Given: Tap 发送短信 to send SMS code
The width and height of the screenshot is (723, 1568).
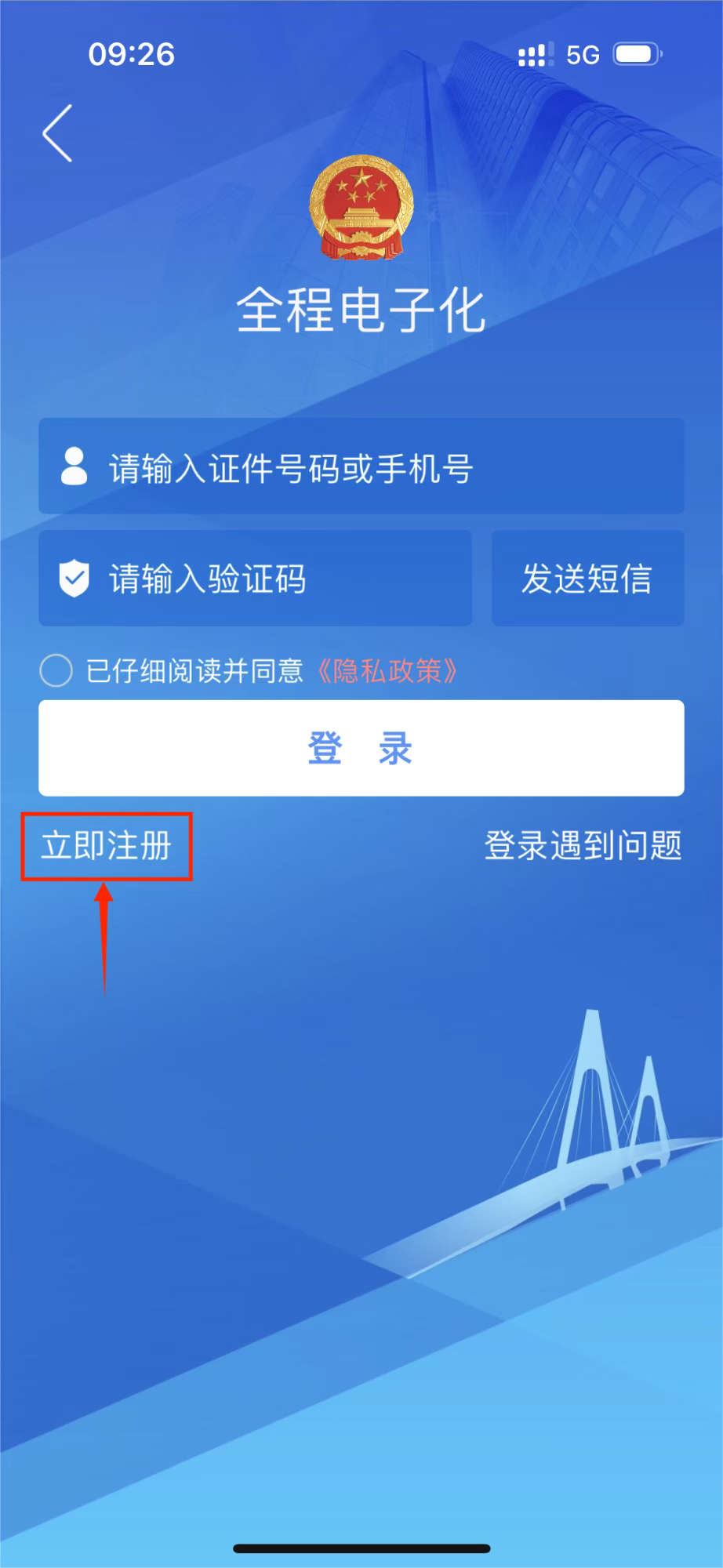Looking at the screenshot, I should click(x=587, y=579).
